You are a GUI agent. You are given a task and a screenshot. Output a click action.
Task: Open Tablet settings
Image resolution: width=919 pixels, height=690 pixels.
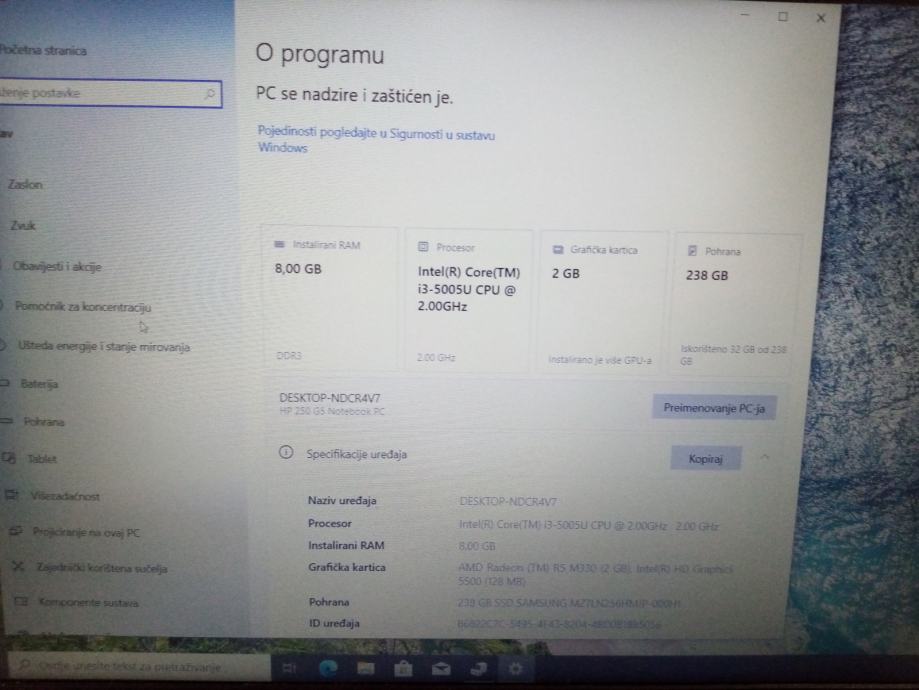pos(43,459)
